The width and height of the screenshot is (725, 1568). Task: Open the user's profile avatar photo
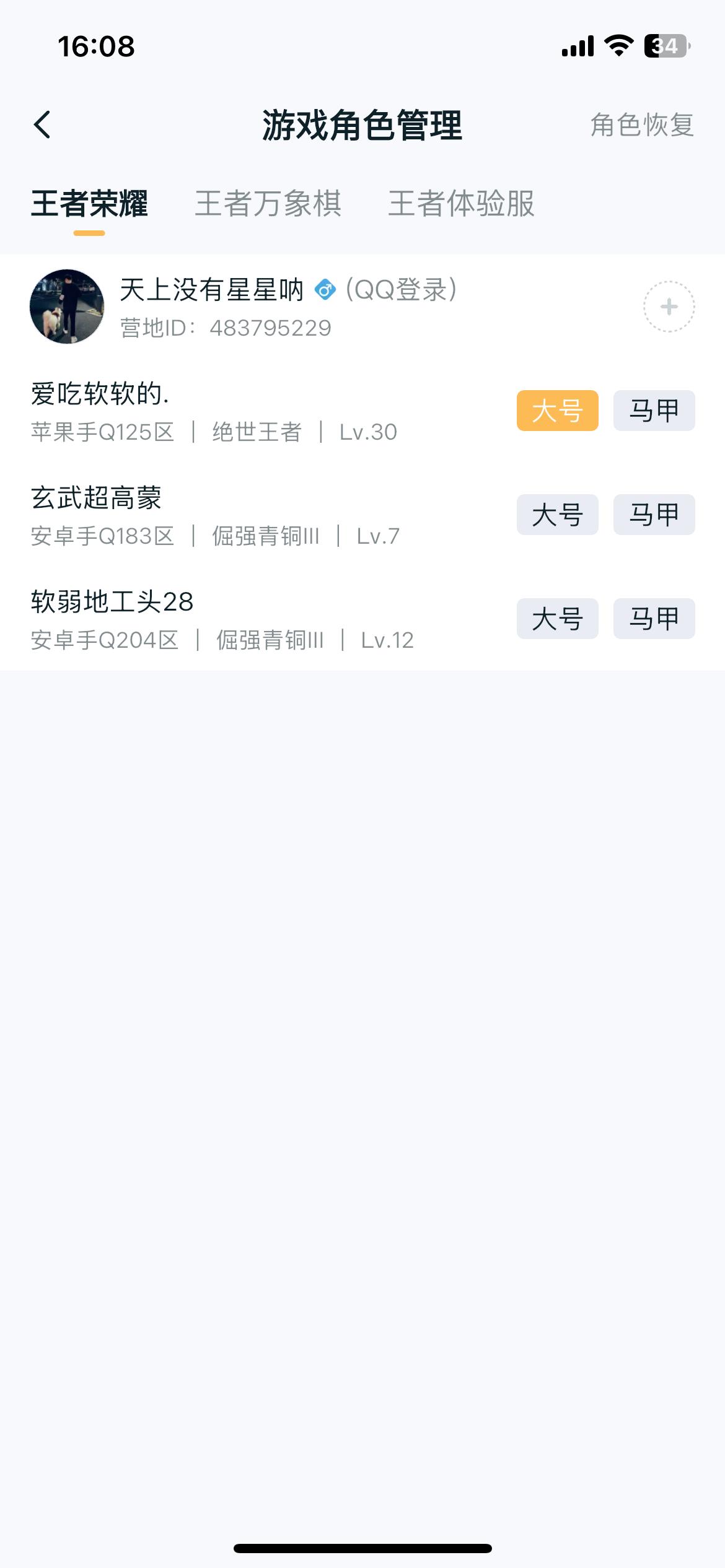click(x=66, y=306)
